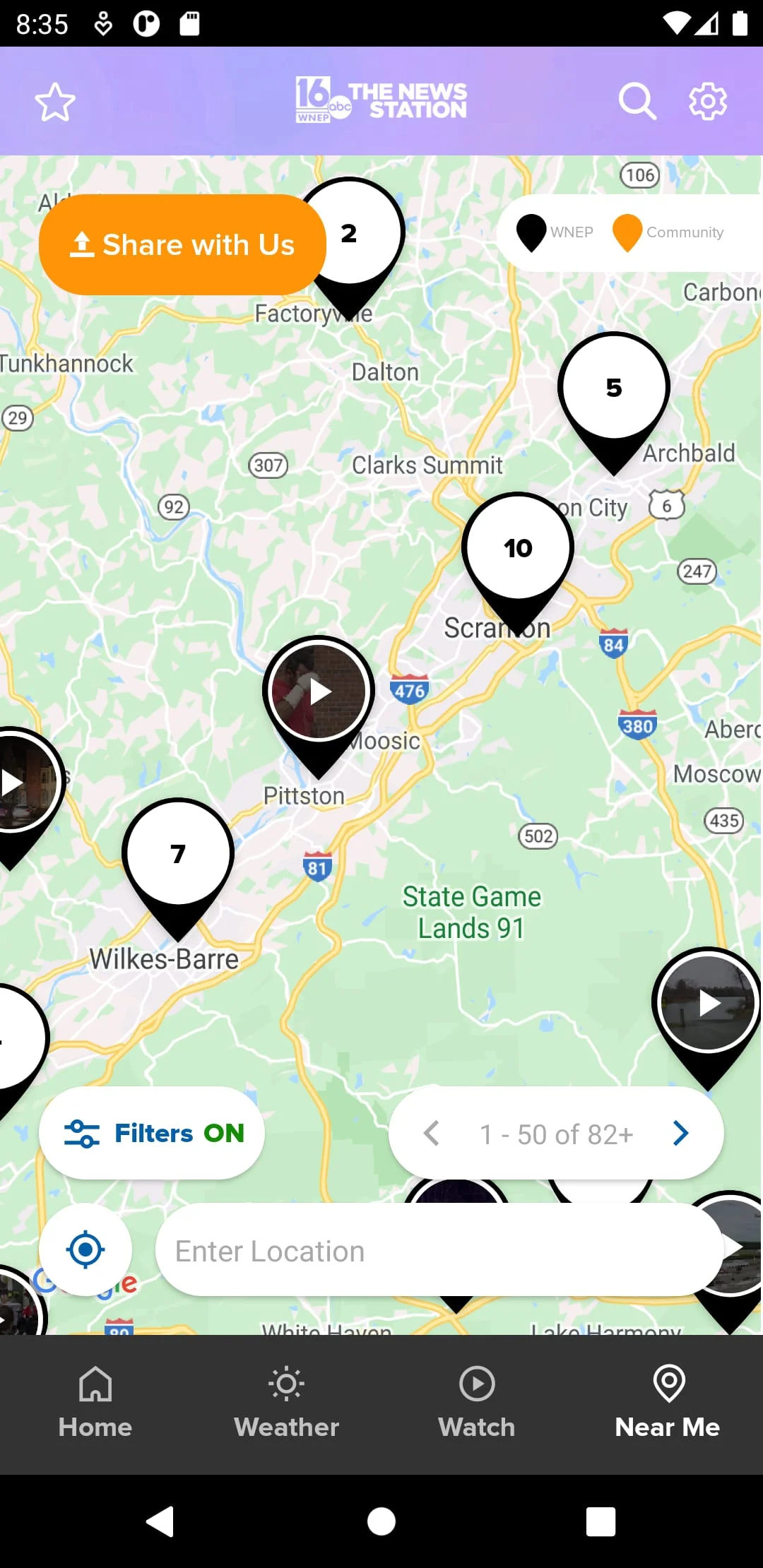
Task: Go to previous page of results
Action: (432, 1133)
